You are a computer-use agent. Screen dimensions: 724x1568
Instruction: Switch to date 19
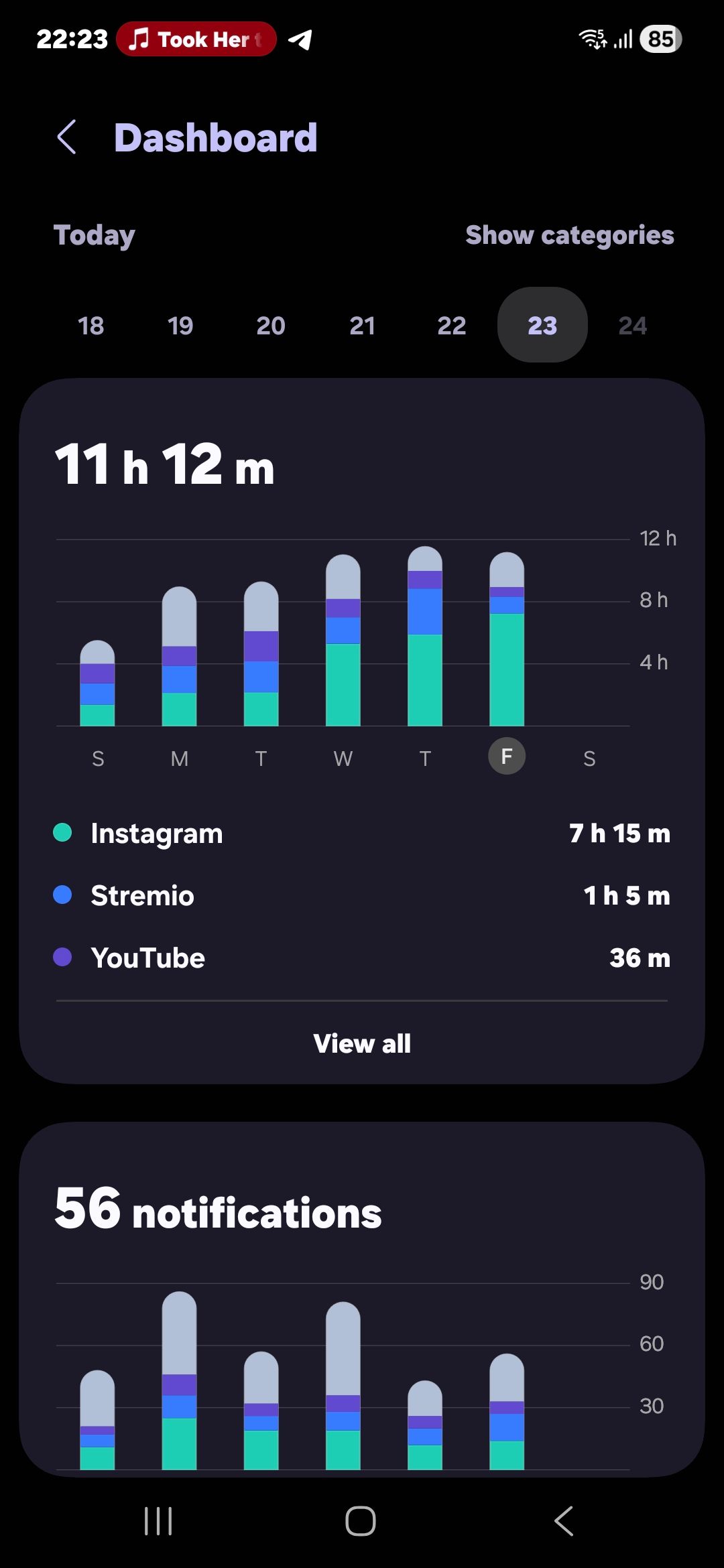pyautogui.click(x=180, y=326)
